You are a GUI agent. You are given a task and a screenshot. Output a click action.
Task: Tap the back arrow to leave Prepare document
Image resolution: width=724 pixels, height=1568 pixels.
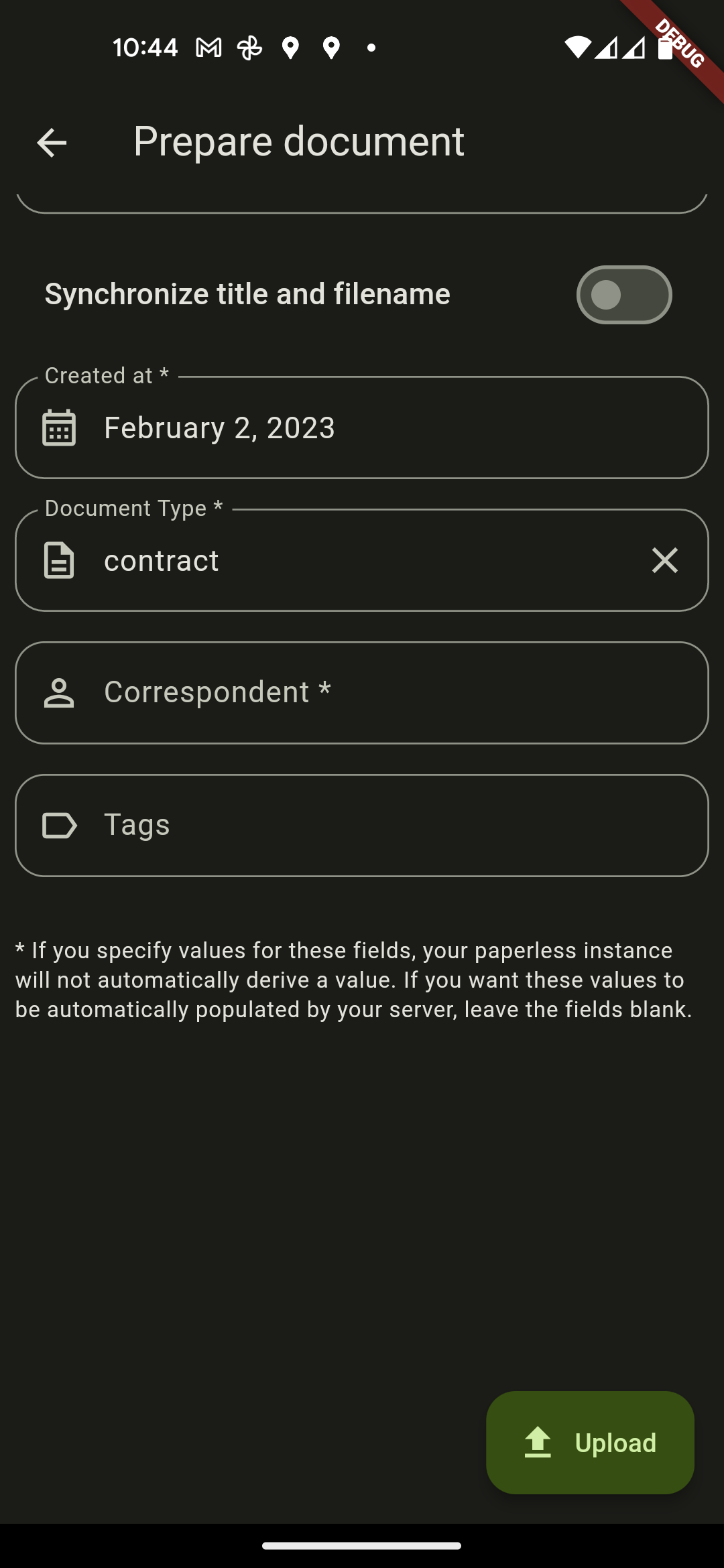coord(50,141)
